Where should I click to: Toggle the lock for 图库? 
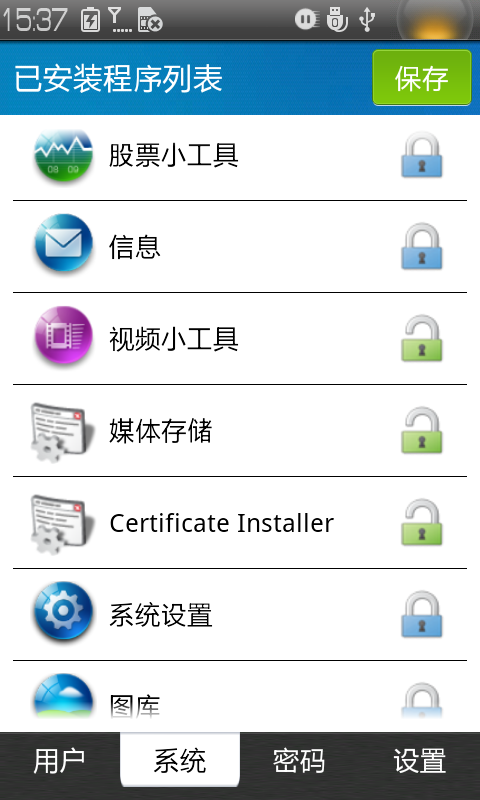click(421, 701)
